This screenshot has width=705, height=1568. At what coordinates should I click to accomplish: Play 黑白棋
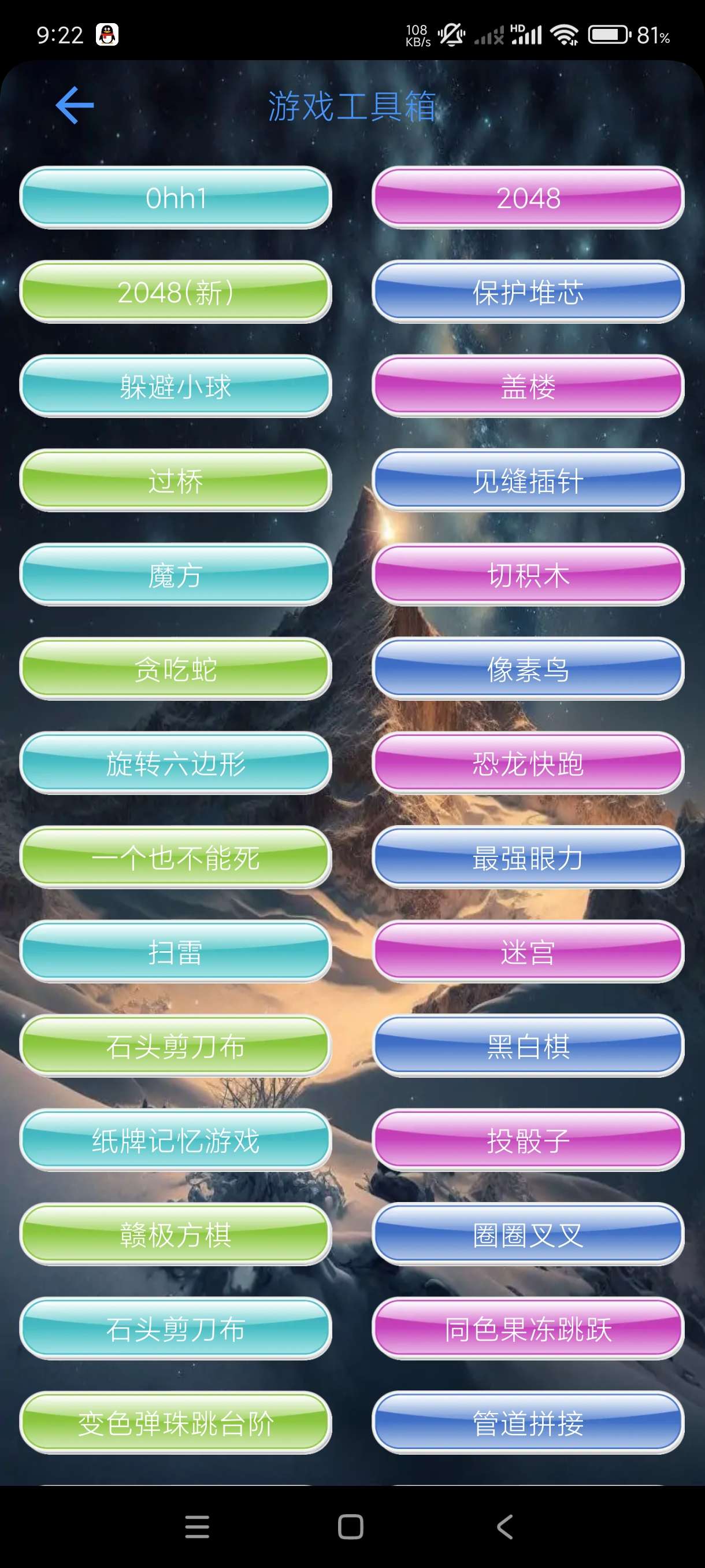coord(528,1046)
